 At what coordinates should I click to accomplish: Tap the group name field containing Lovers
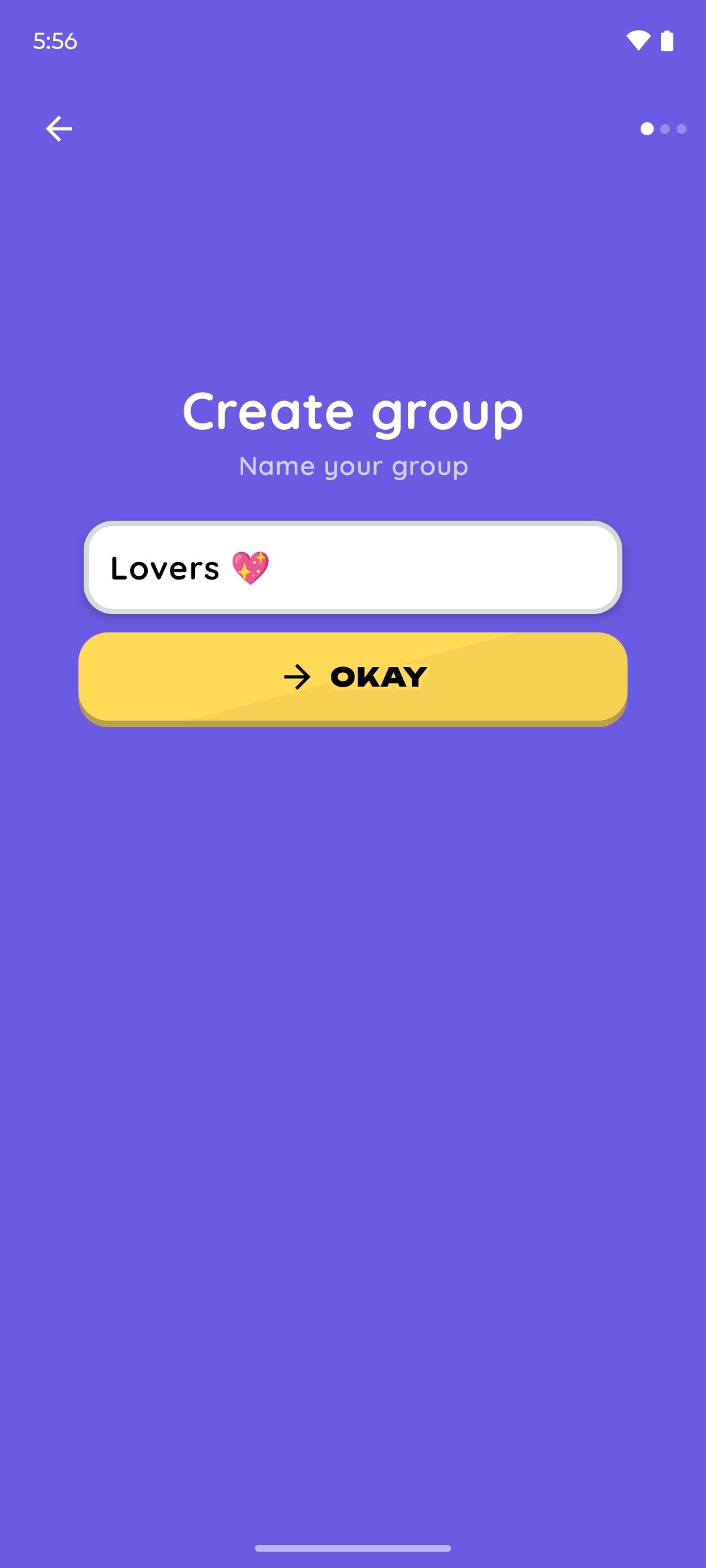(x=353, y=567)
